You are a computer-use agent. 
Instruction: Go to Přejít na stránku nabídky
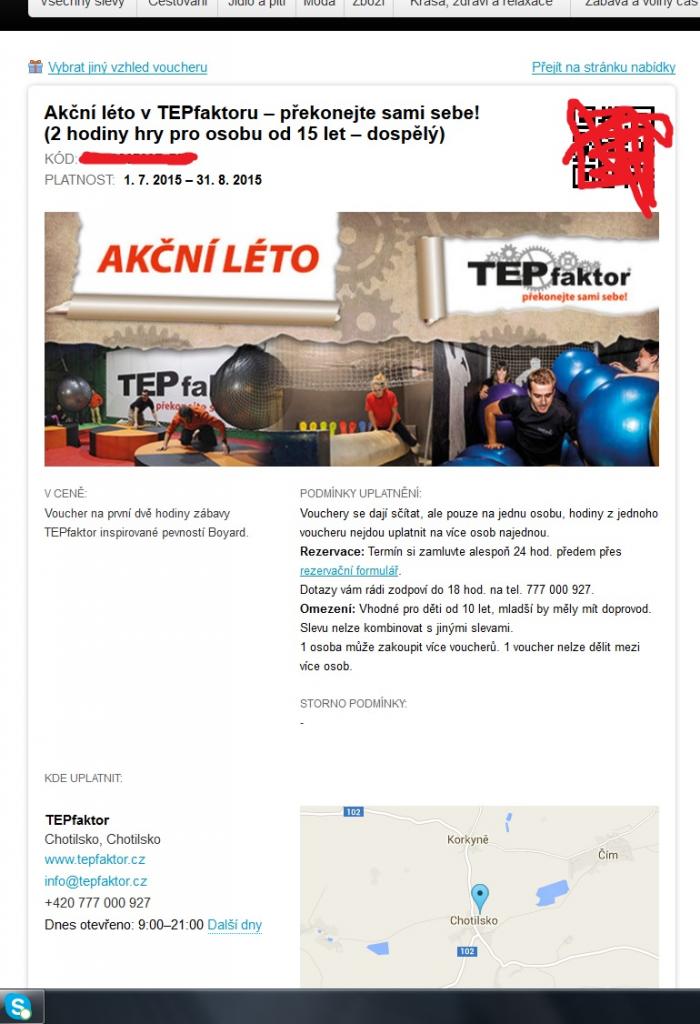point(603,67)
